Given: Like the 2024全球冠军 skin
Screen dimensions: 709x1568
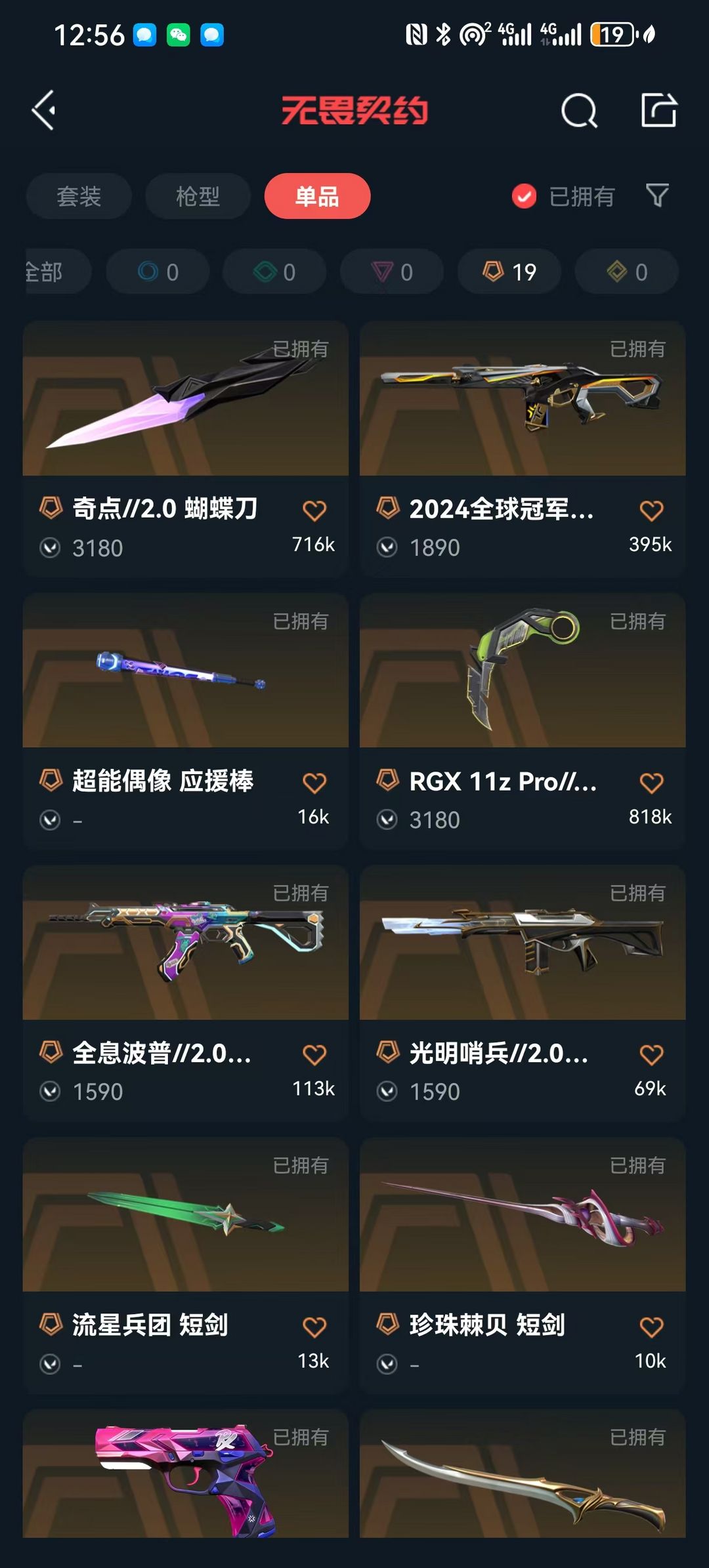Looking at the screenshot, I should pyautogui.click(x=651, y=510).
